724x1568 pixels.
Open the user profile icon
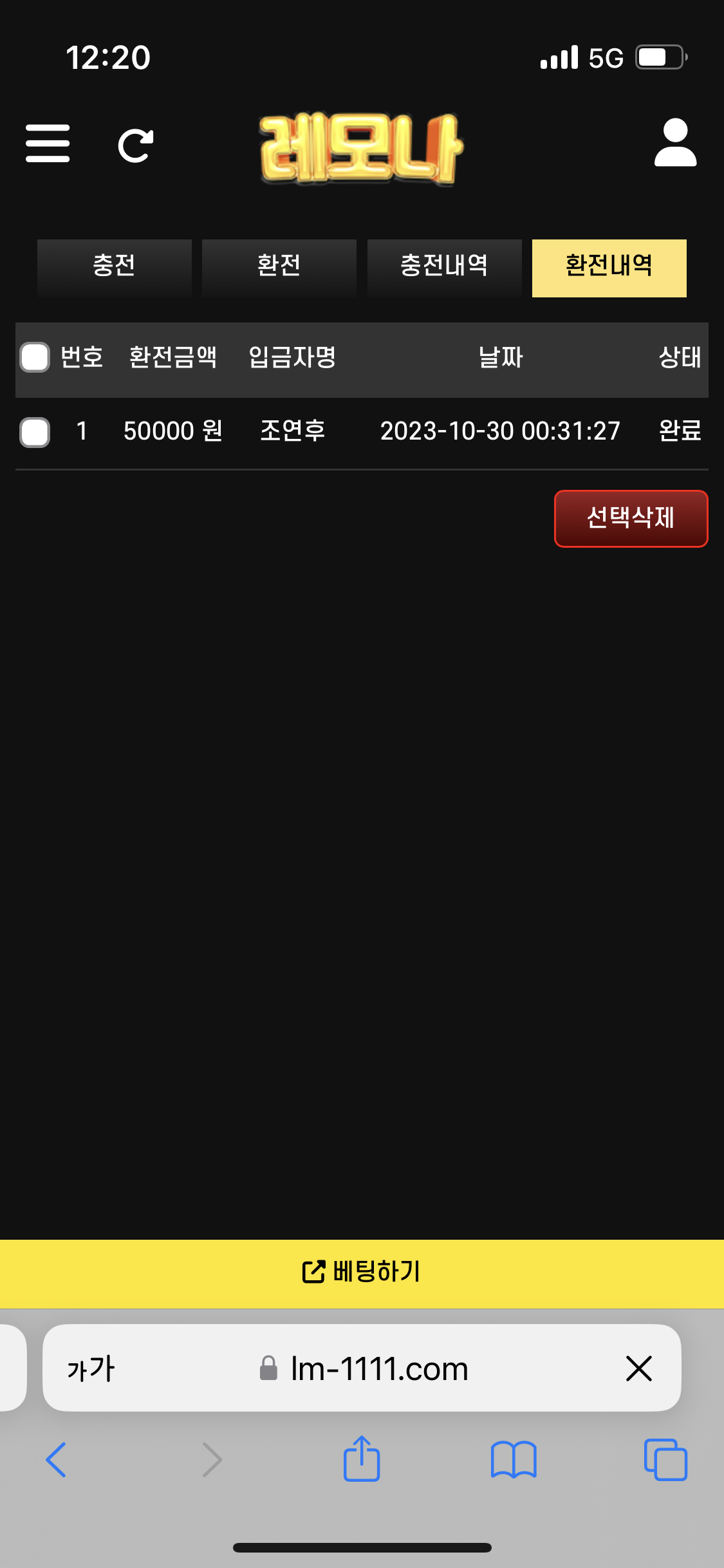click(675, 143)
